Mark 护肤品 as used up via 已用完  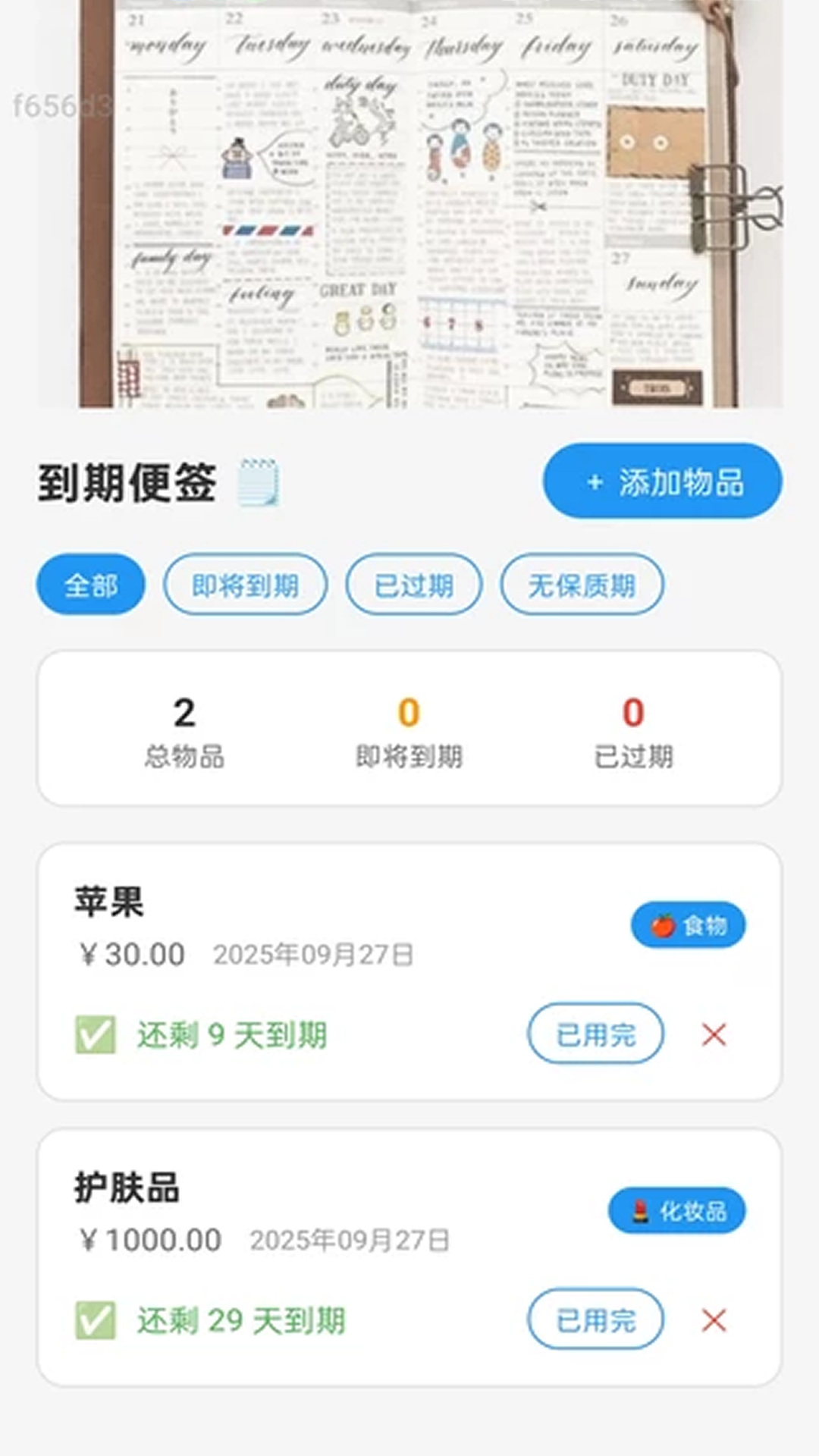(x=596, y=1319)
